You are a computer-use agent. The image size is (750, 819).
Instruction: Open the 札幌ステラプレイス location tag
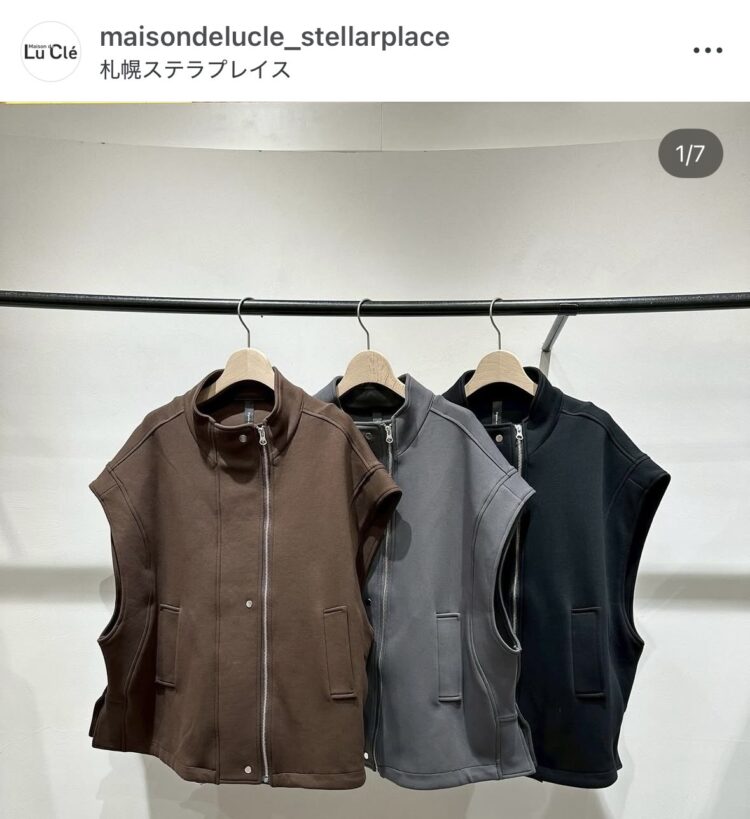pos(195,69)
